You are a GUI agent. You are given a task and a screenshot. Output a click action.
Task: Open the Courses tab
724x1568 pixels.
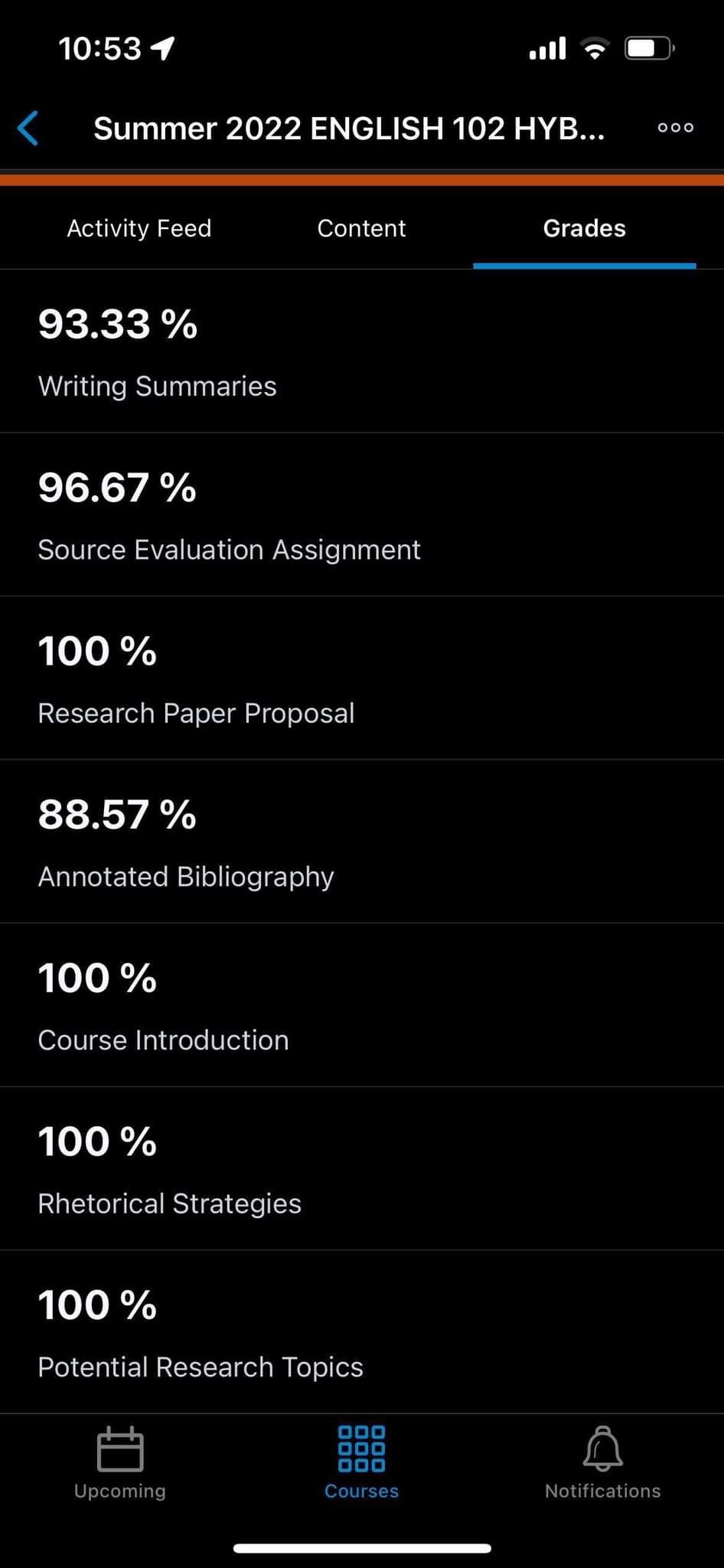(361, 1462)
